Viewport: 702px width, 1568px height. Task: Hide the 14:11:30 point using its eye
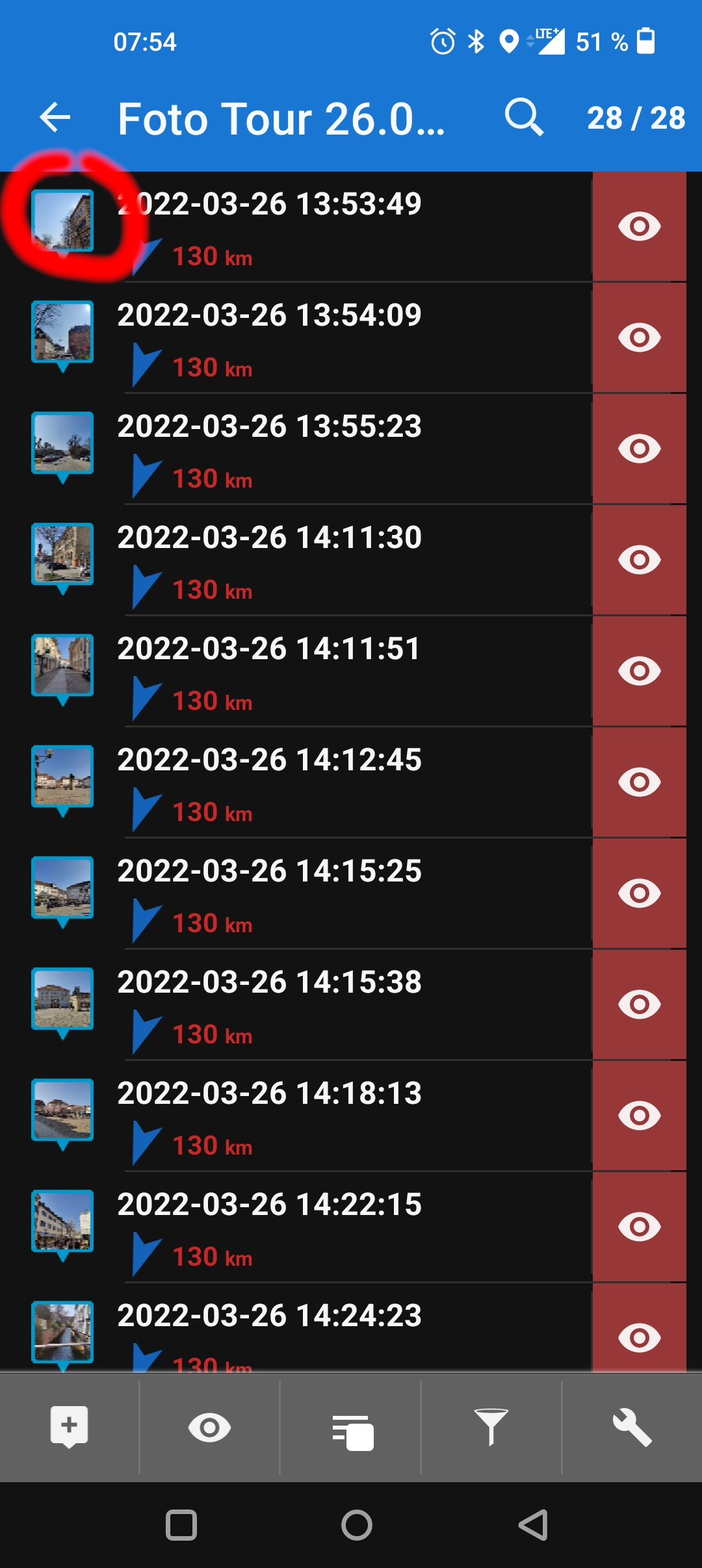639,560
